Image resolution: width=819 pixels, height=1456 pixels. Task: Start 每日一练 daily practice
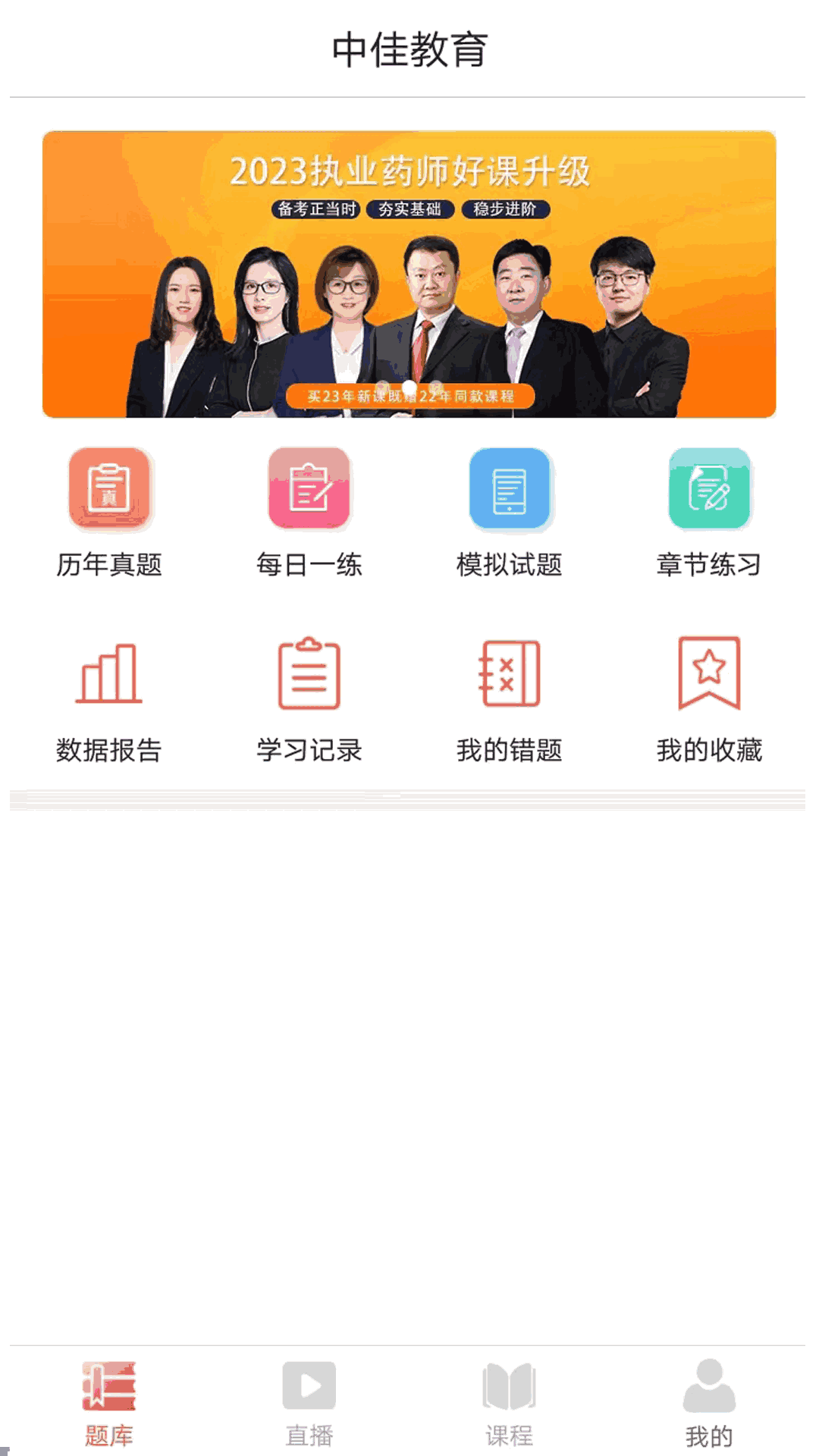(309, 513)
